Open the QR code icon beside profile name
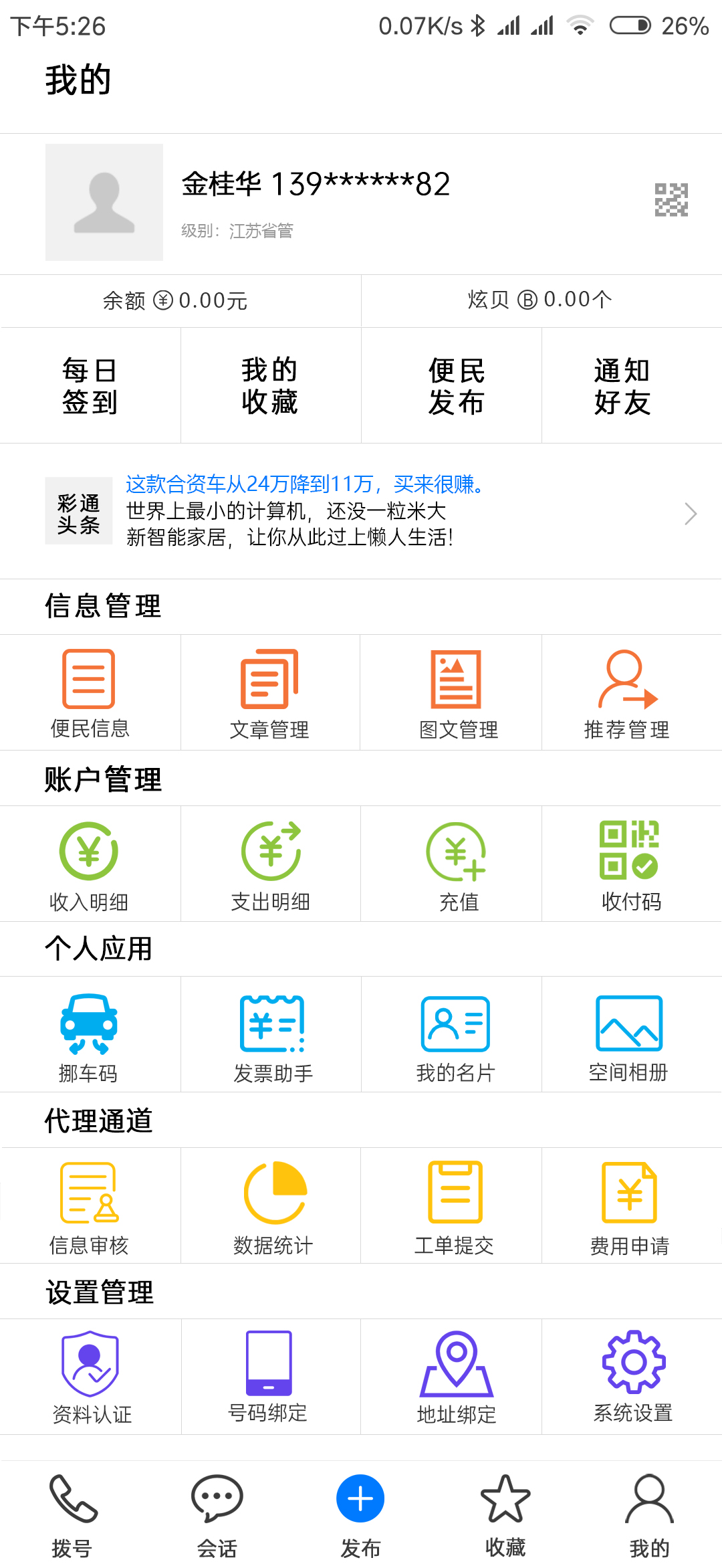722x1568 pixels. [x=671, y=200]
